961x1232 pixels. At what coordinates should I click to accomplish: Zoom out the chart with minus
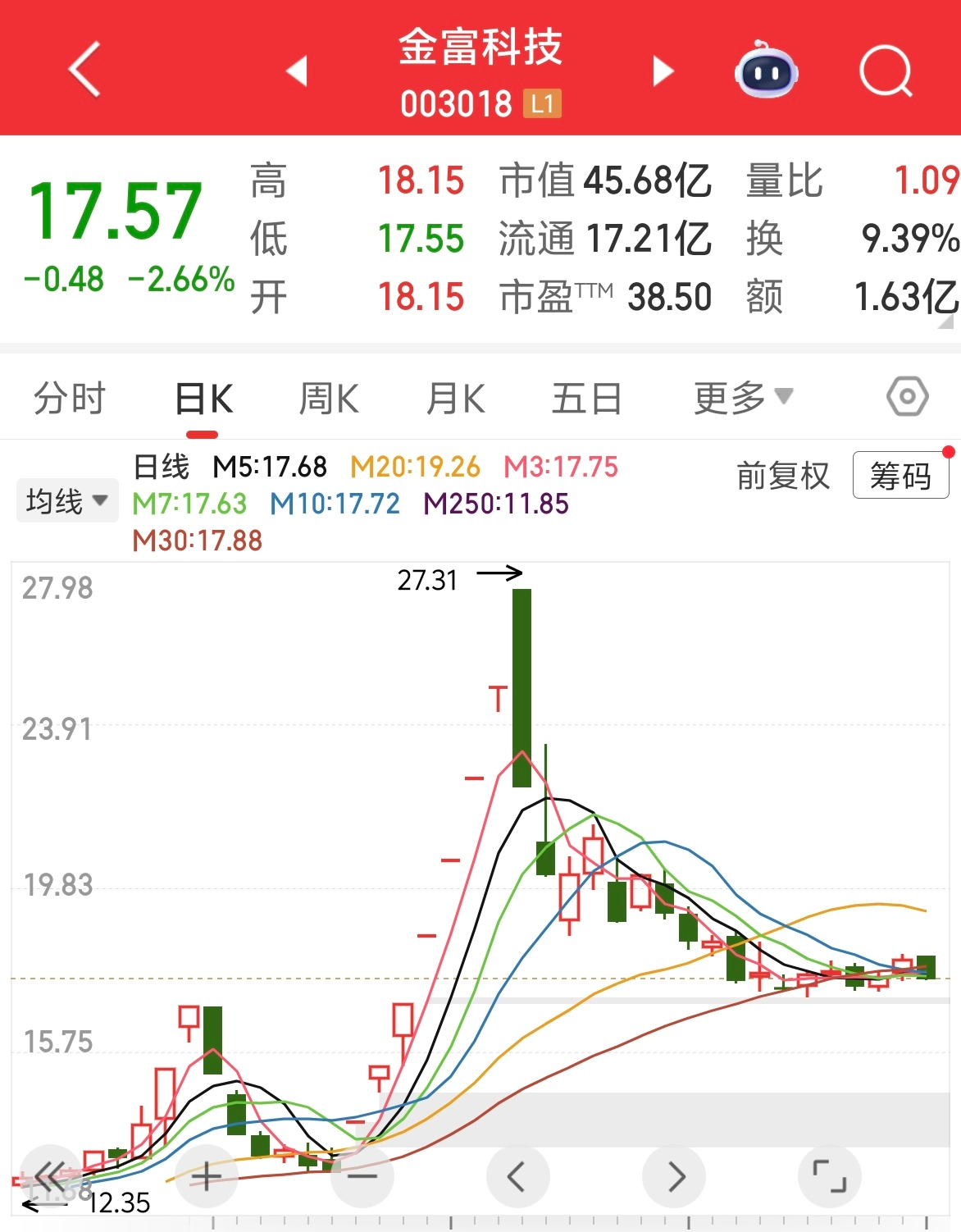pyautogui.click(x=362, y=1177)
